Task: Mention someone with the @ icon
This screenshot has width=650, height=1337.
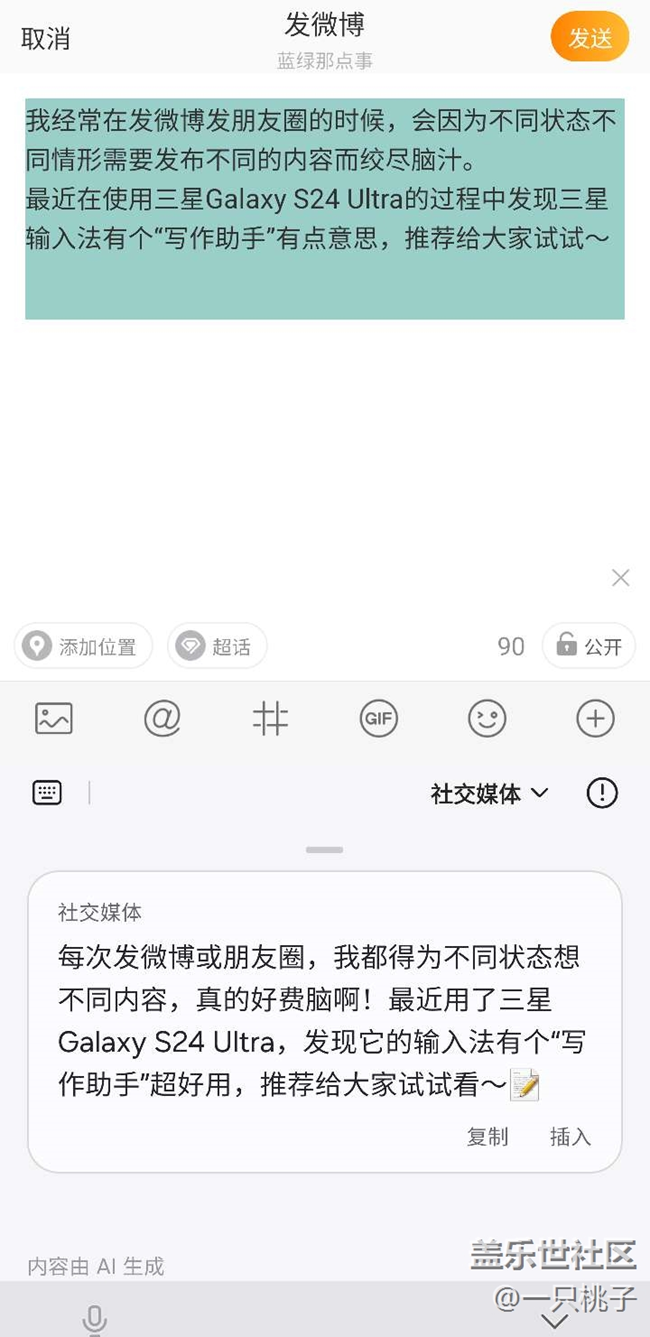Action: click(x=162, y=718)
